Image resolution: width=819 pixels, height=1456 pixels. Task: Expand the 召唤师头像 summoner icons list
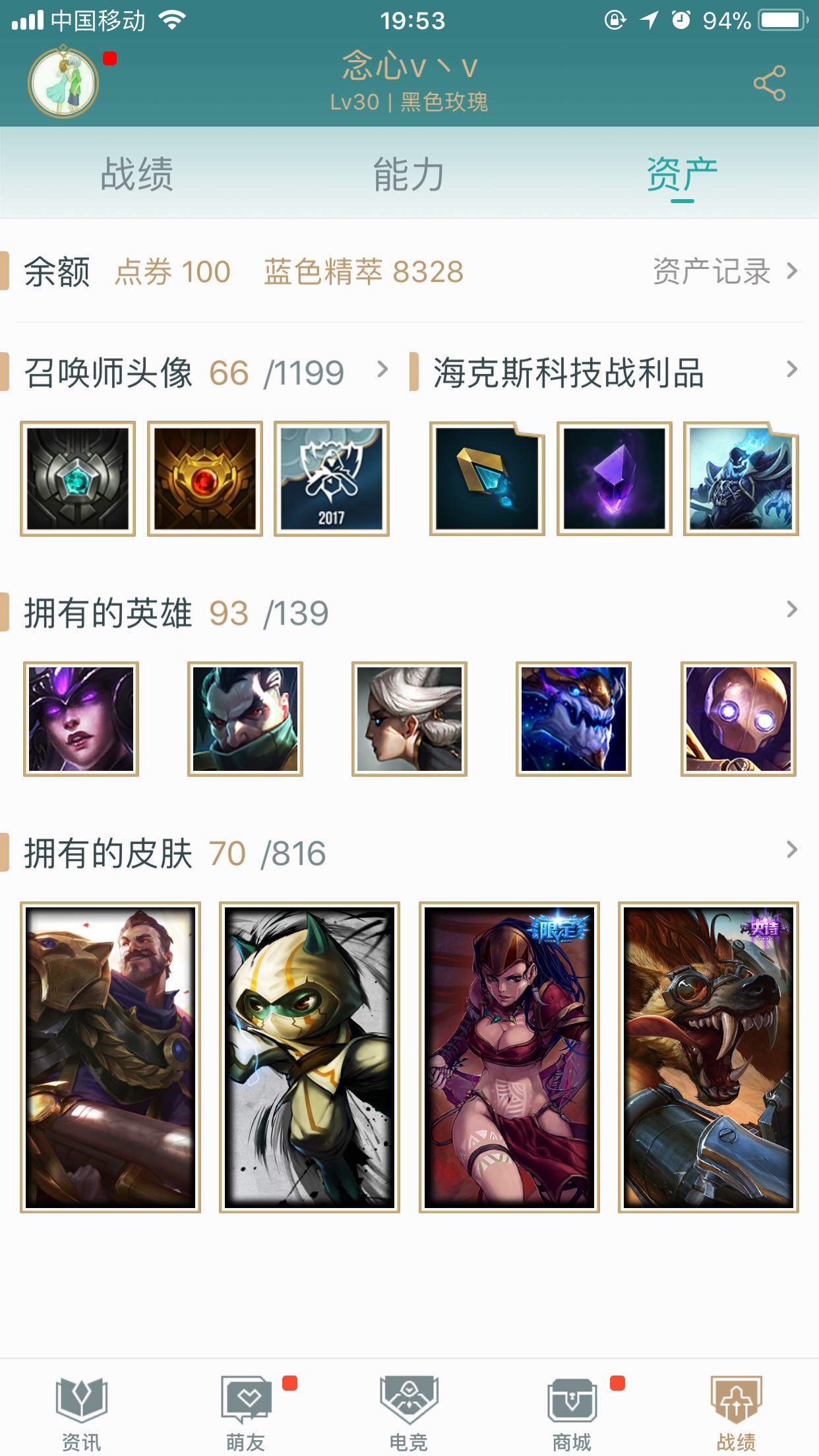coord(382,371)
